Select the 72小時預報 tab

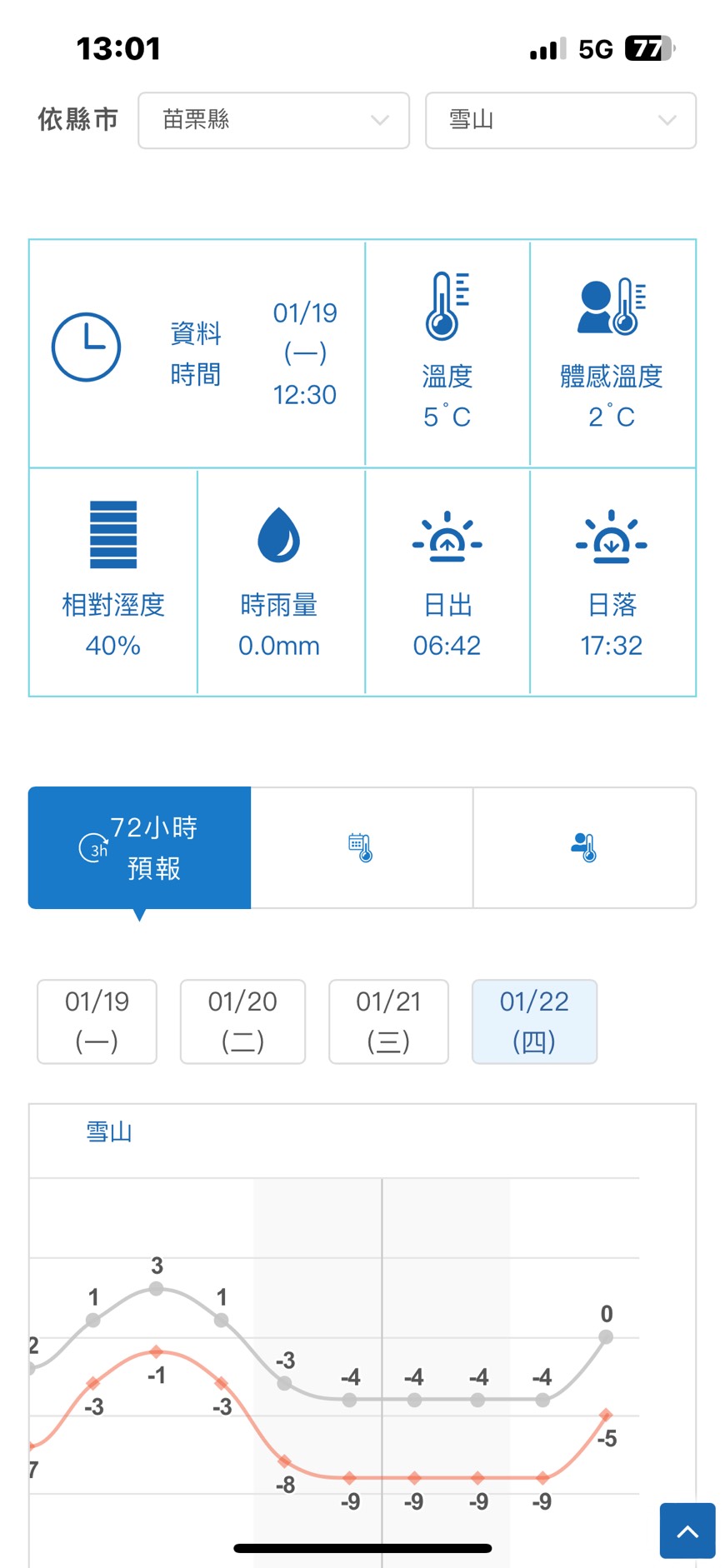[x=139, y=847]
